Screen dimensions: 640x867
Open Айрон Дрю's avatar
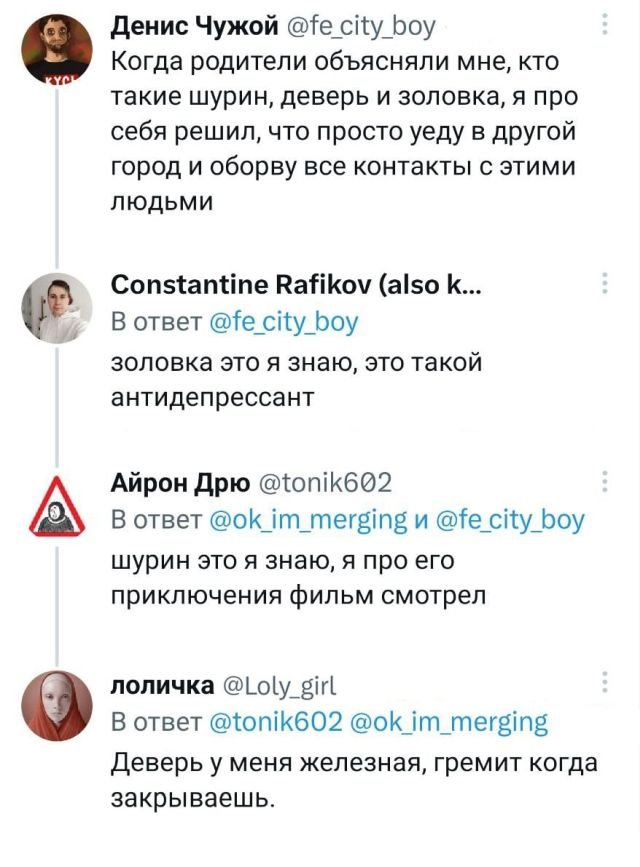(x=57, y=508)
